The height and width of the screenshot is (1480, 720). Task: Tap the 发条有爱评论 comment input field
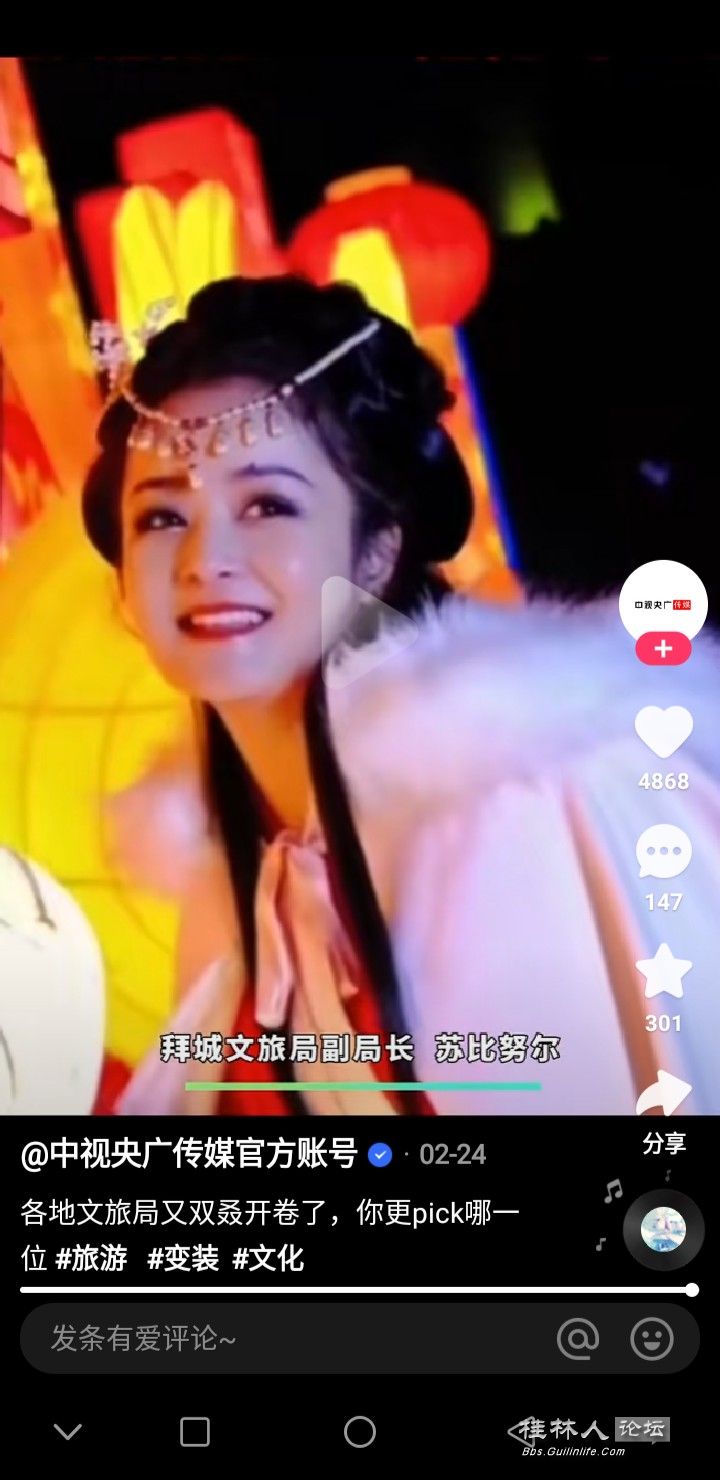(290, 1338)
